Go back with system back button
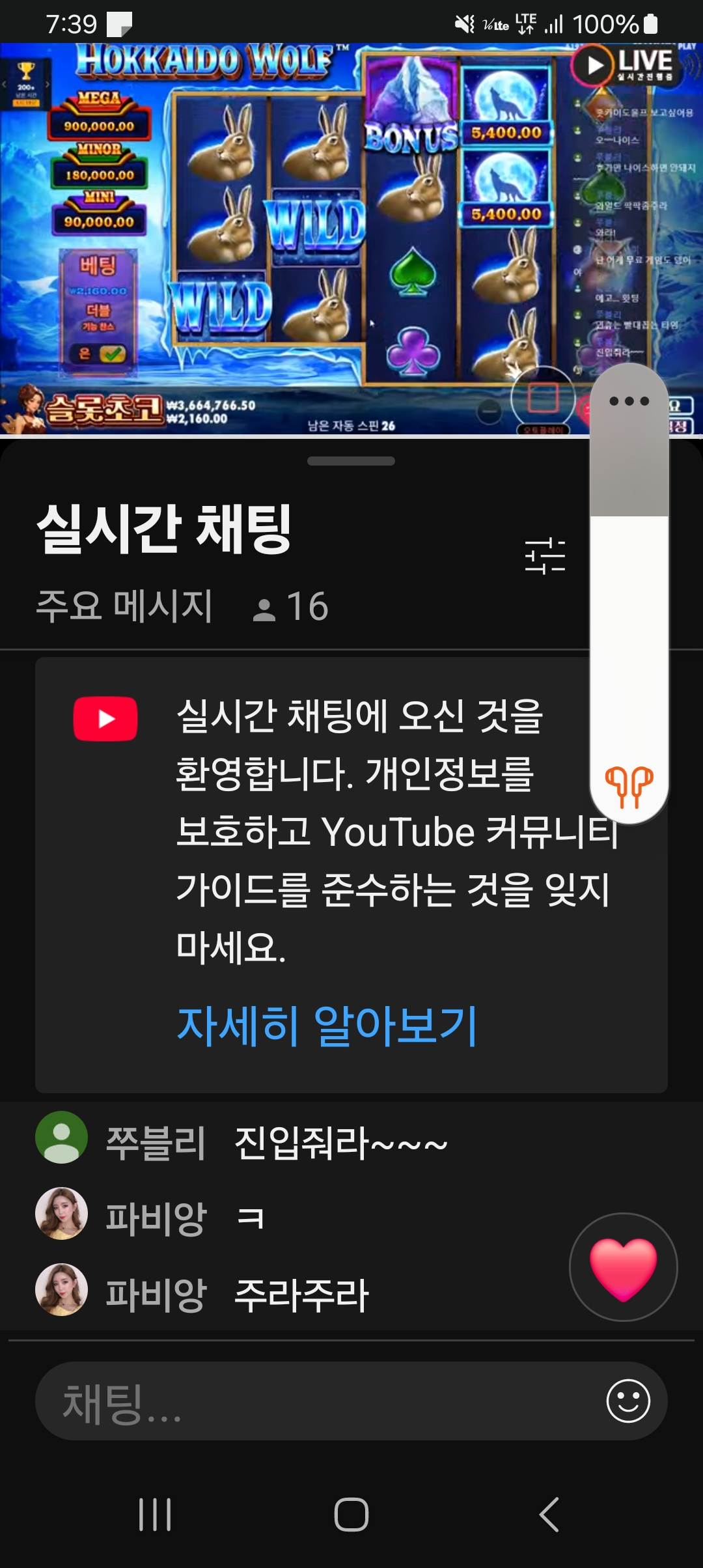The width and height of the screenshot is (703, 1568). 549,1515
